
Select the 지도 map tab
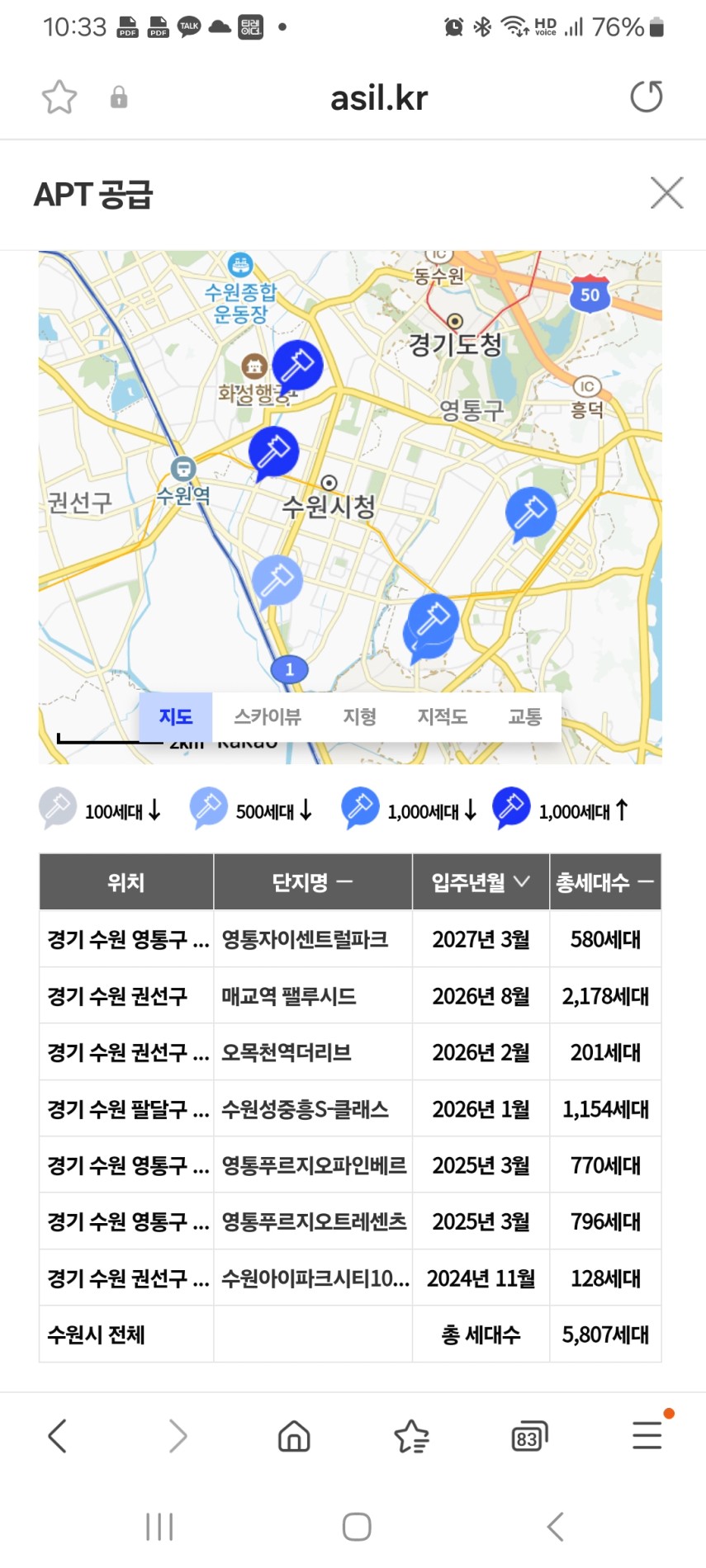(176, 716)
